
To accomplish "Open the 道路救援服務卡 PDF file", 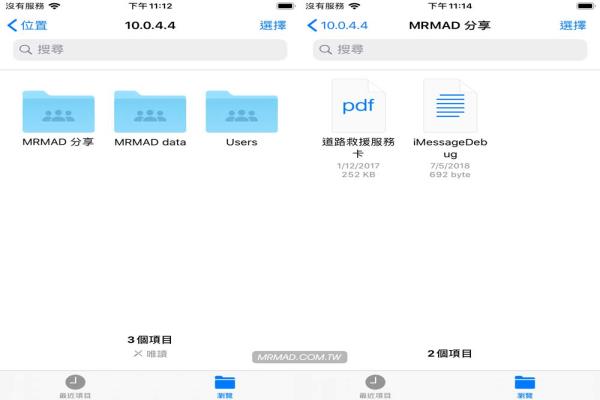I will click(x=357, y=108).
